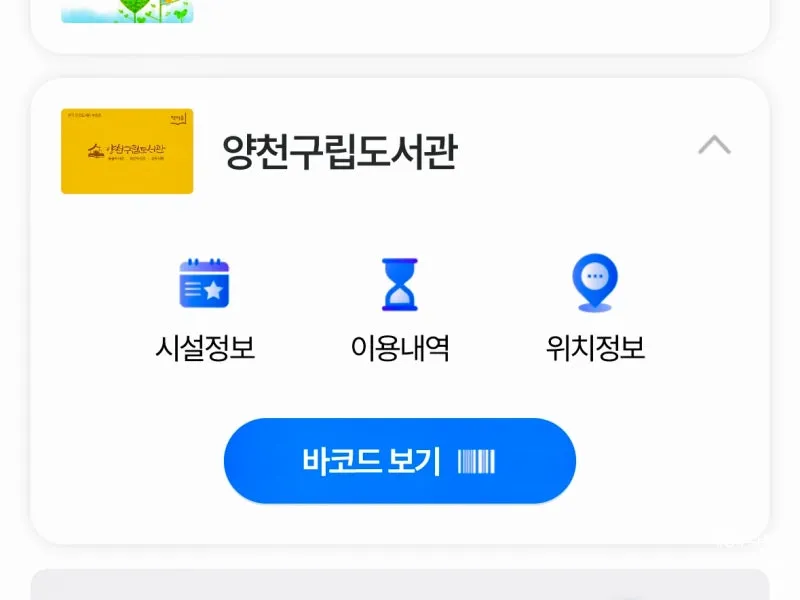Screen dimensions: 800x600
Task: Collapse the 양천구립도서관 card
Action: click(714, 146)
